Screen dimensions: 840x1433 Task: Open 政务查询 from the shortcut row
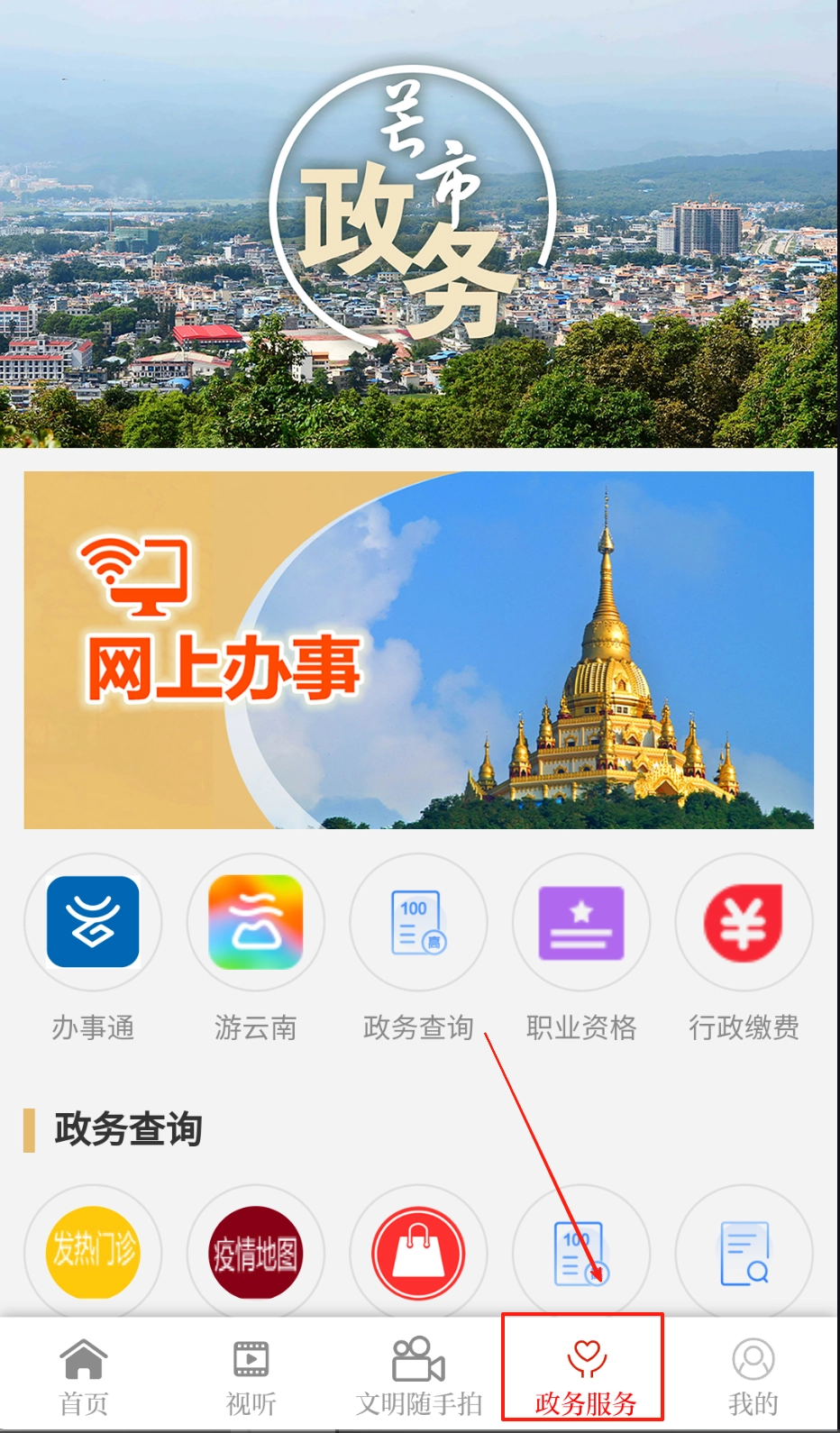click(418, 923)
